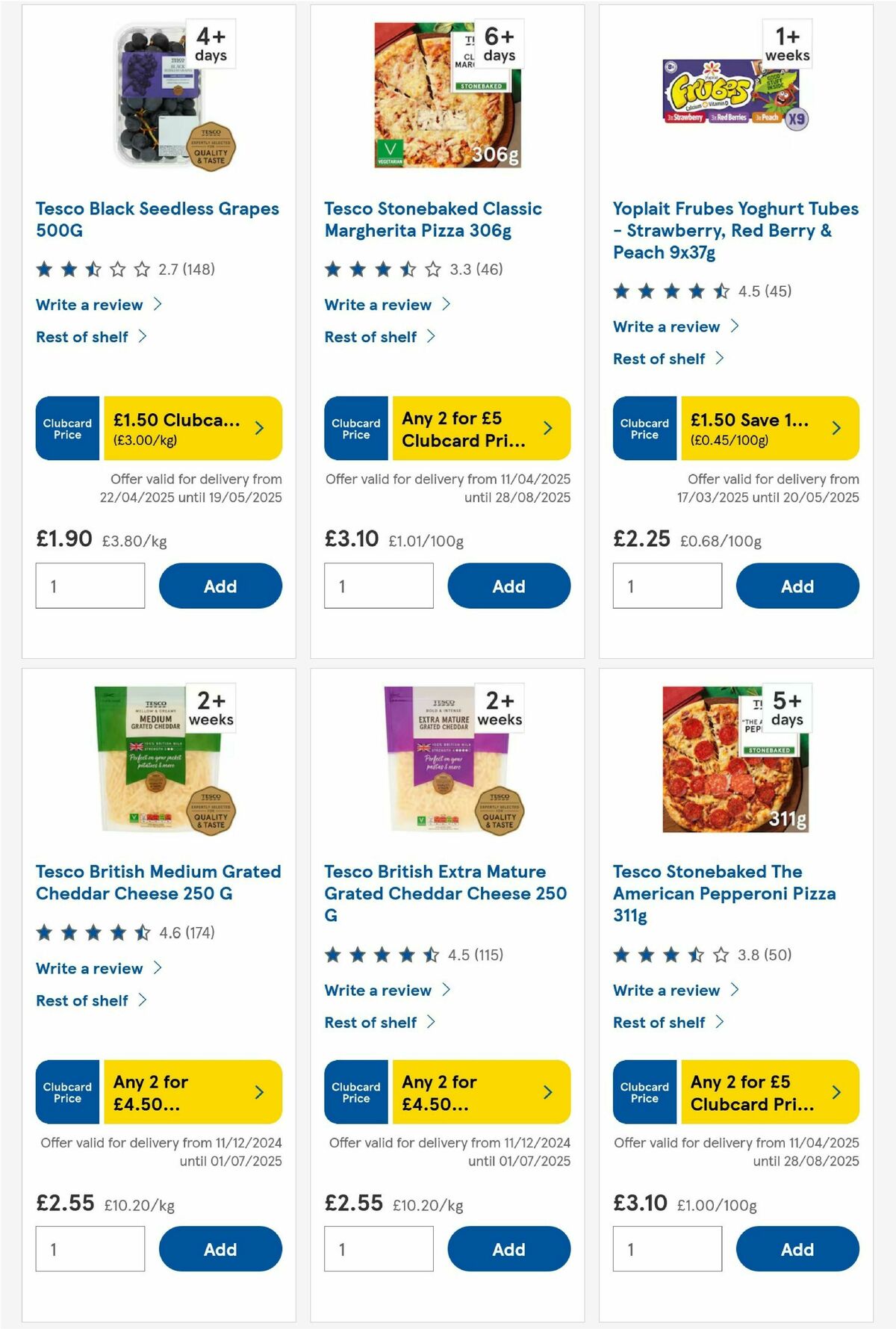Click the '£1.50 Save' offer chevron for Frubes
The height and width of the screenshot is (1329, 896).
[x=836, y=428]
